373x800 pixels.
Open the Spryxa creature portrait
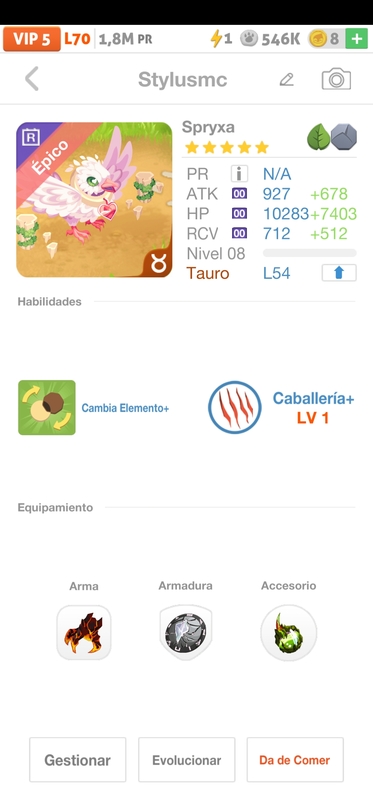pyautogui.click(x=94, y=200)
